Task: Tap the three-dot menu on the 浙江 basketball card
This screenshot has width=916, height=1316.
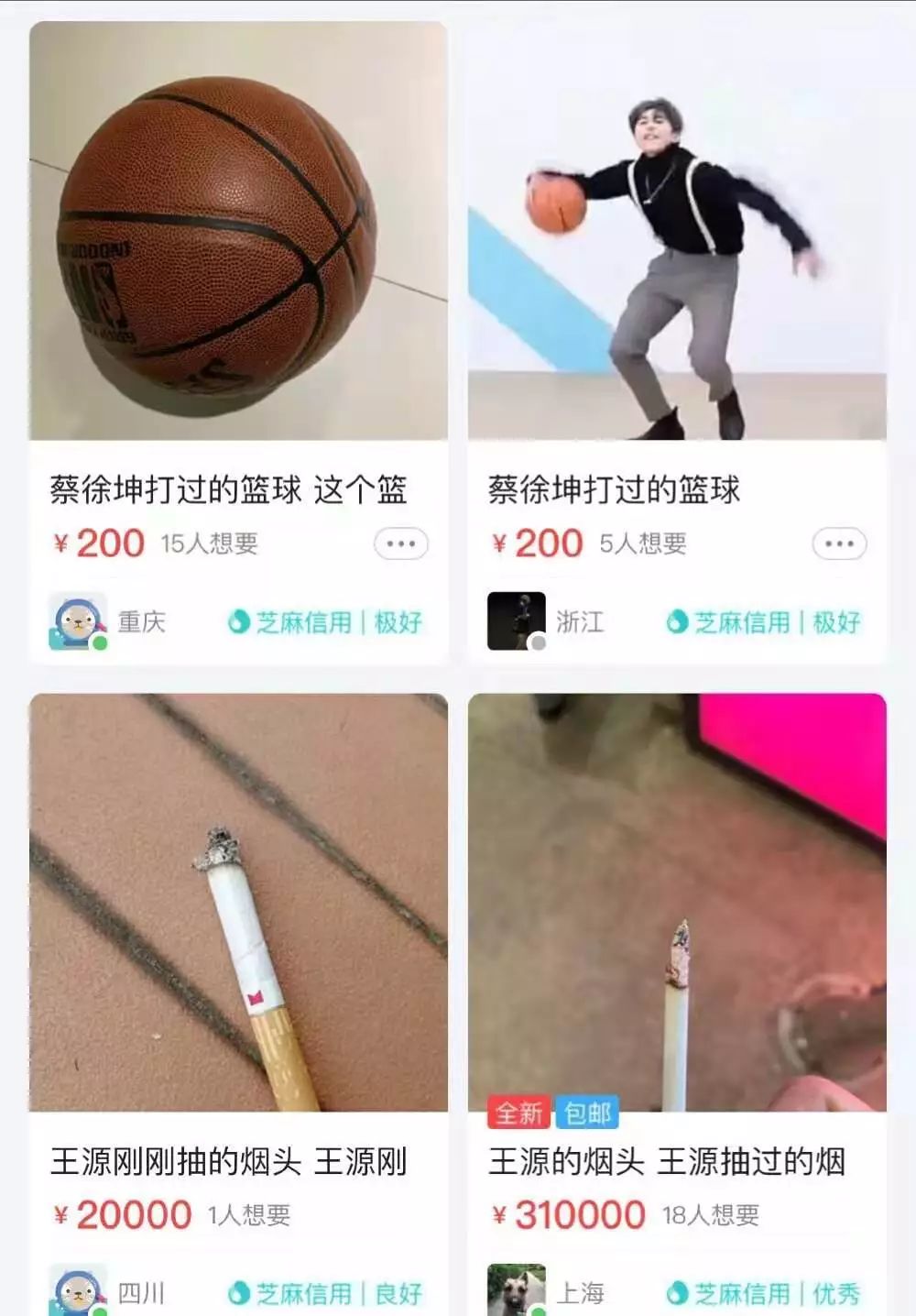Action: 839,543
